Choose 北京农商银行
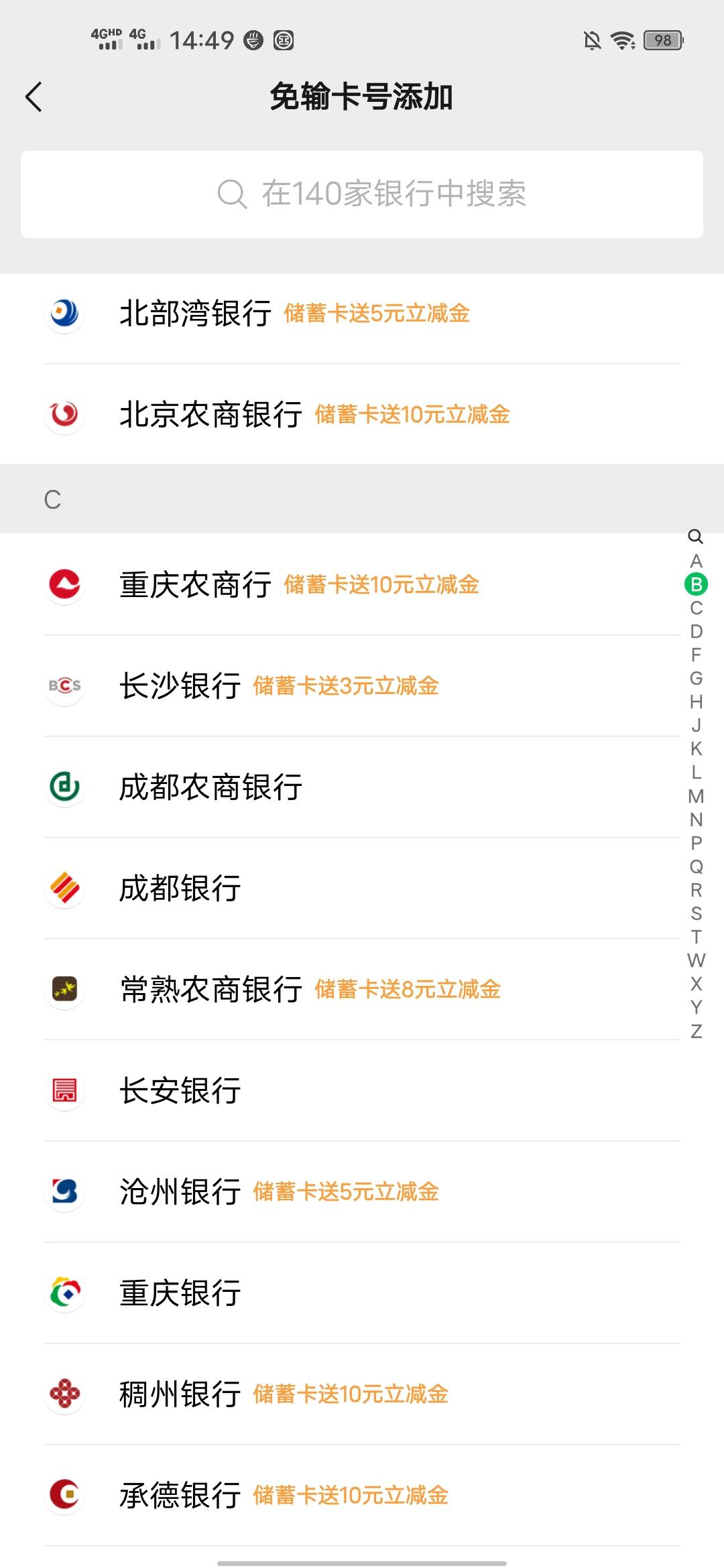Image resolution: width=724 pixels, height=1568 pixels. pyautogui.click(x=362, y=414)
